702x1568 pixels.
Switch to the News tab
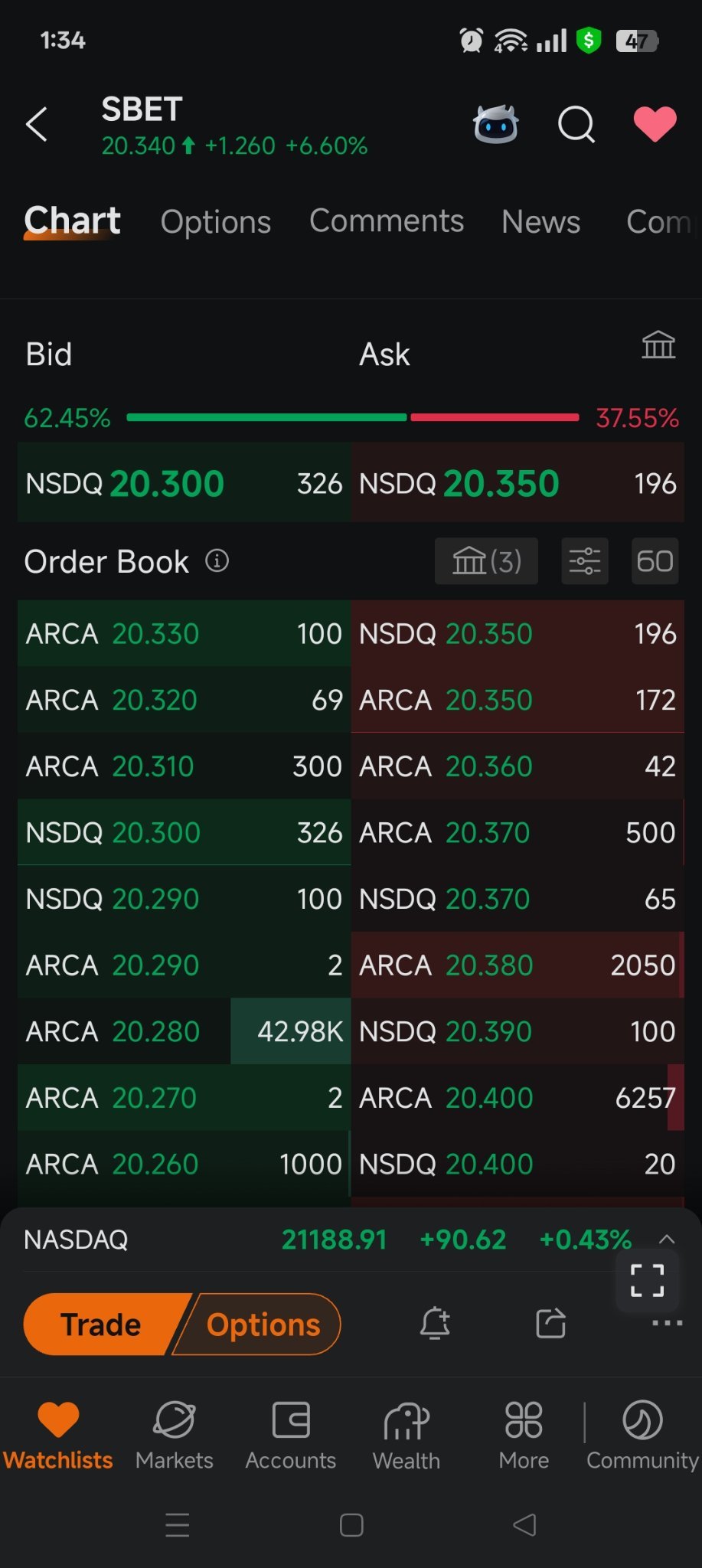(x=540, y=222)
